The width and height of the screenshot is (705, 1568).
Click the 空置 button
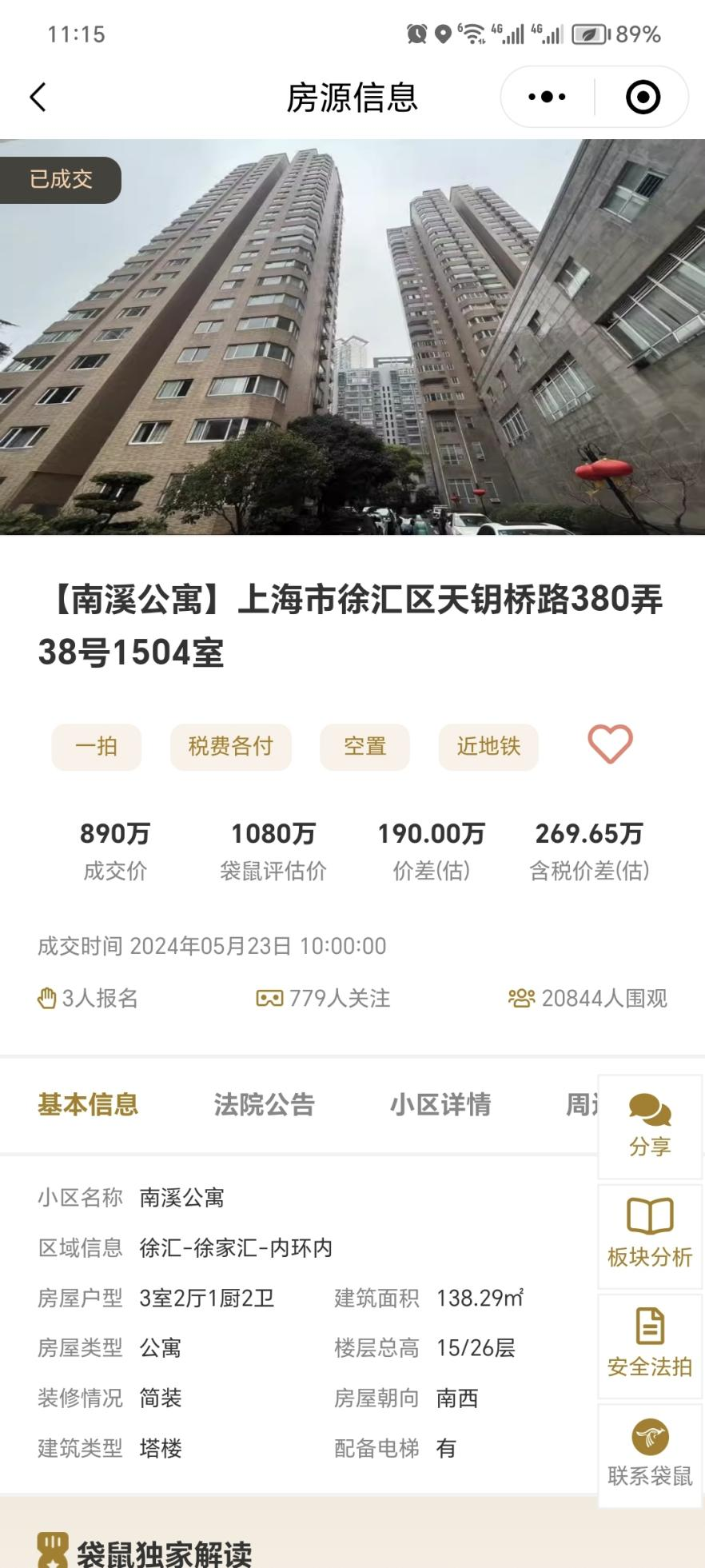coord(364,746)
